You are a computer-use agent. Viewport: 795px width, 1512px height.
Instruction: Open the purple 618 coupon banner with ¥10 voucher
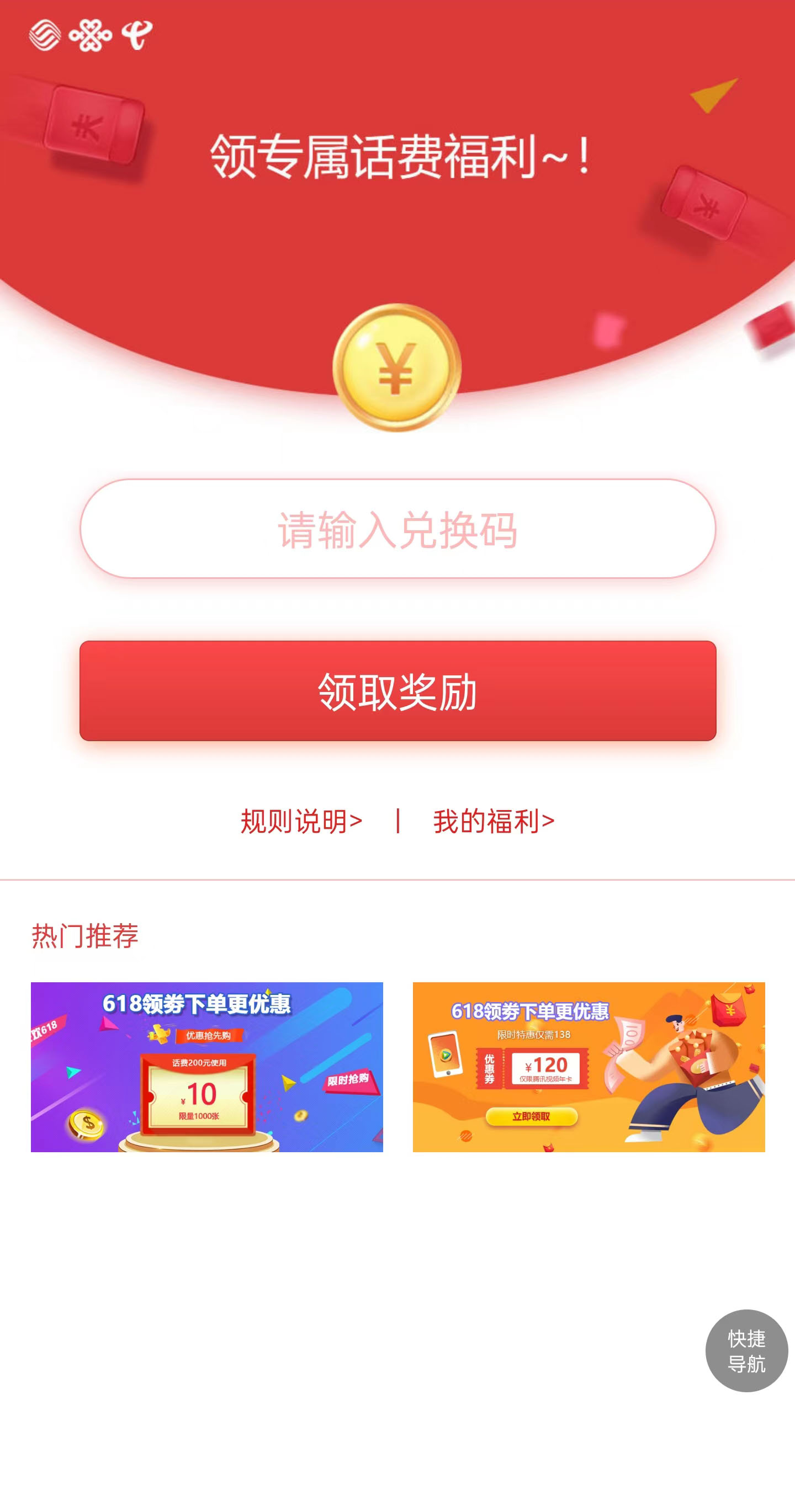click(x=206, y=1067)
